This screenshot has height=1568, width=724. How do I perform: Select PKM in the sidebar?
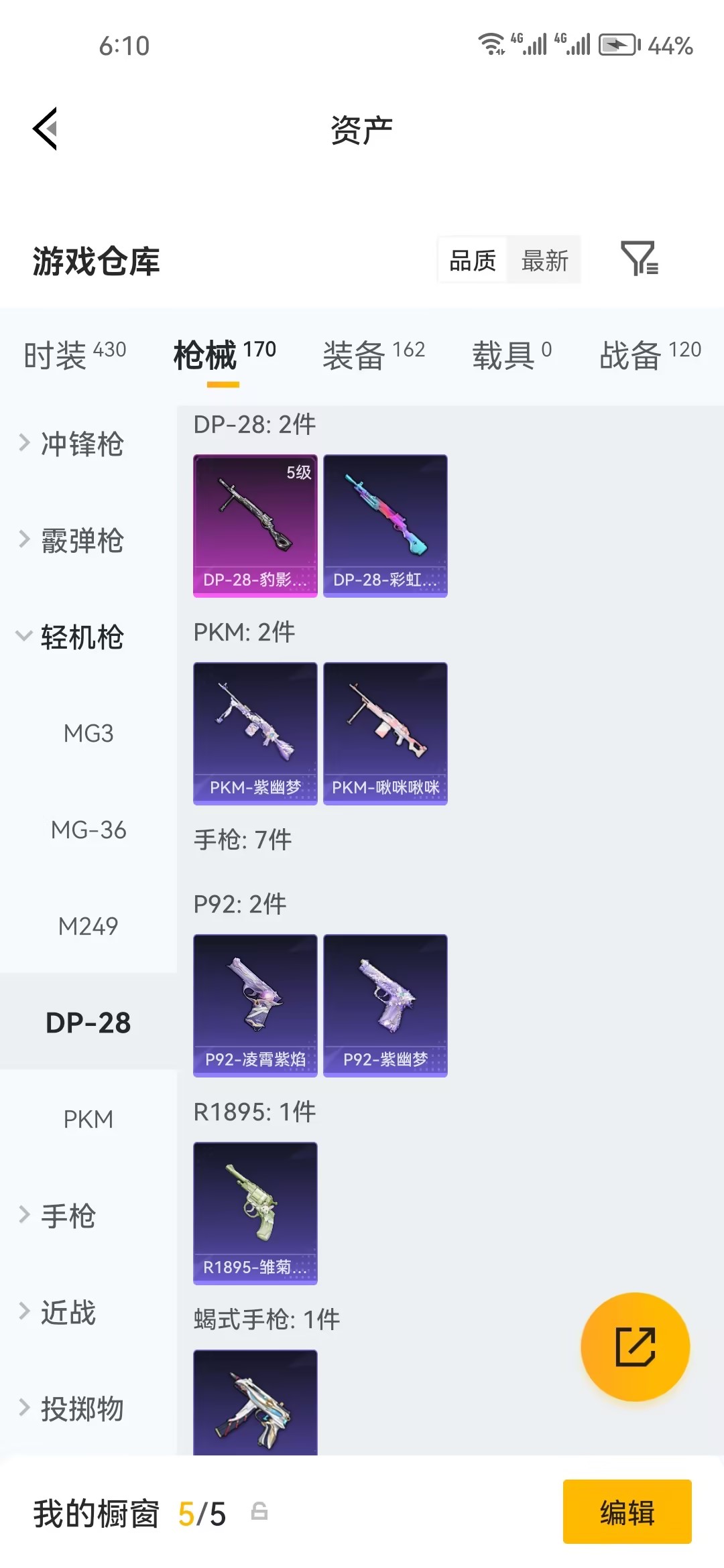coord(88,1118)
